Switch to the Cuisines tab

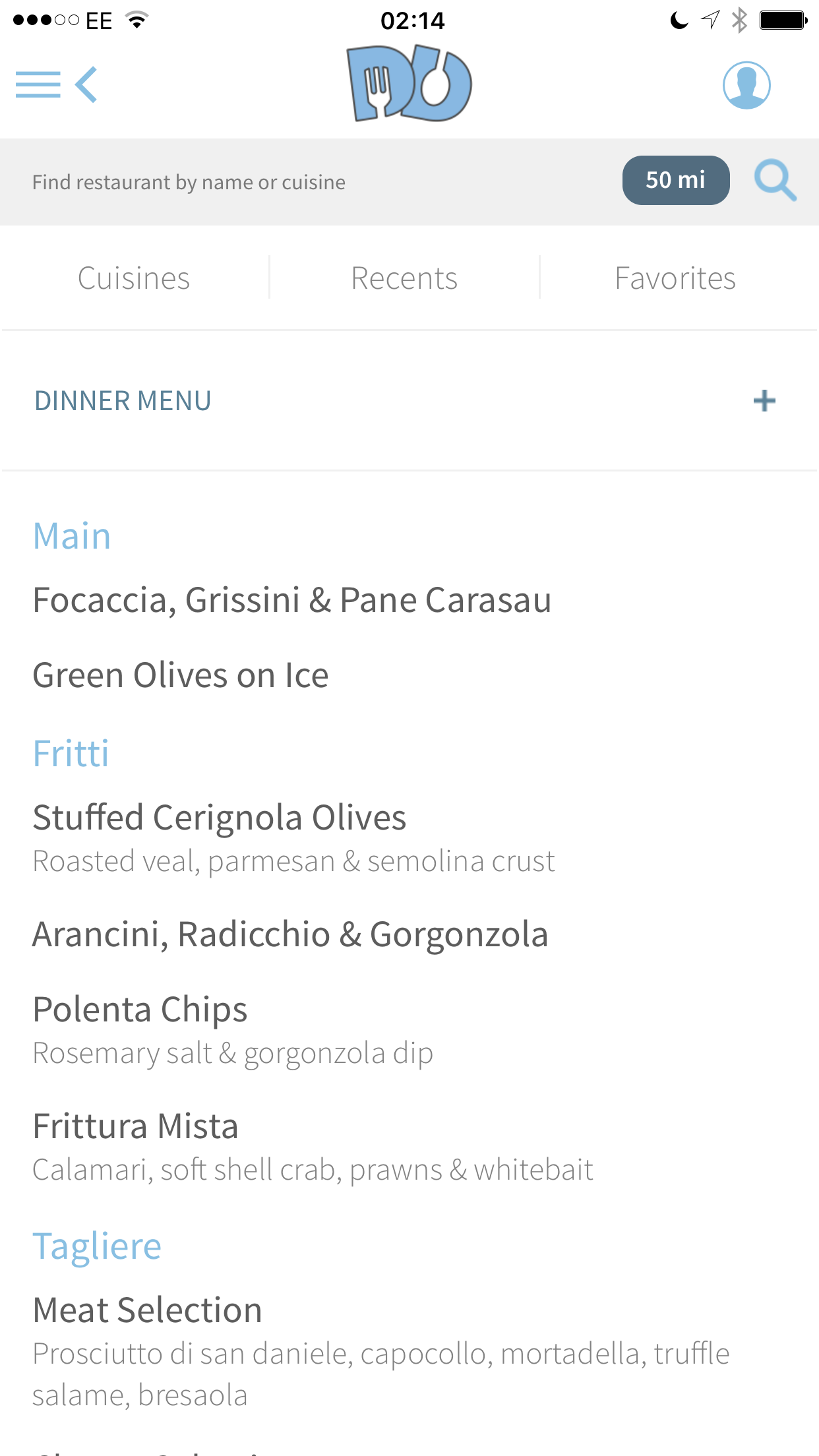pos(134,278)
